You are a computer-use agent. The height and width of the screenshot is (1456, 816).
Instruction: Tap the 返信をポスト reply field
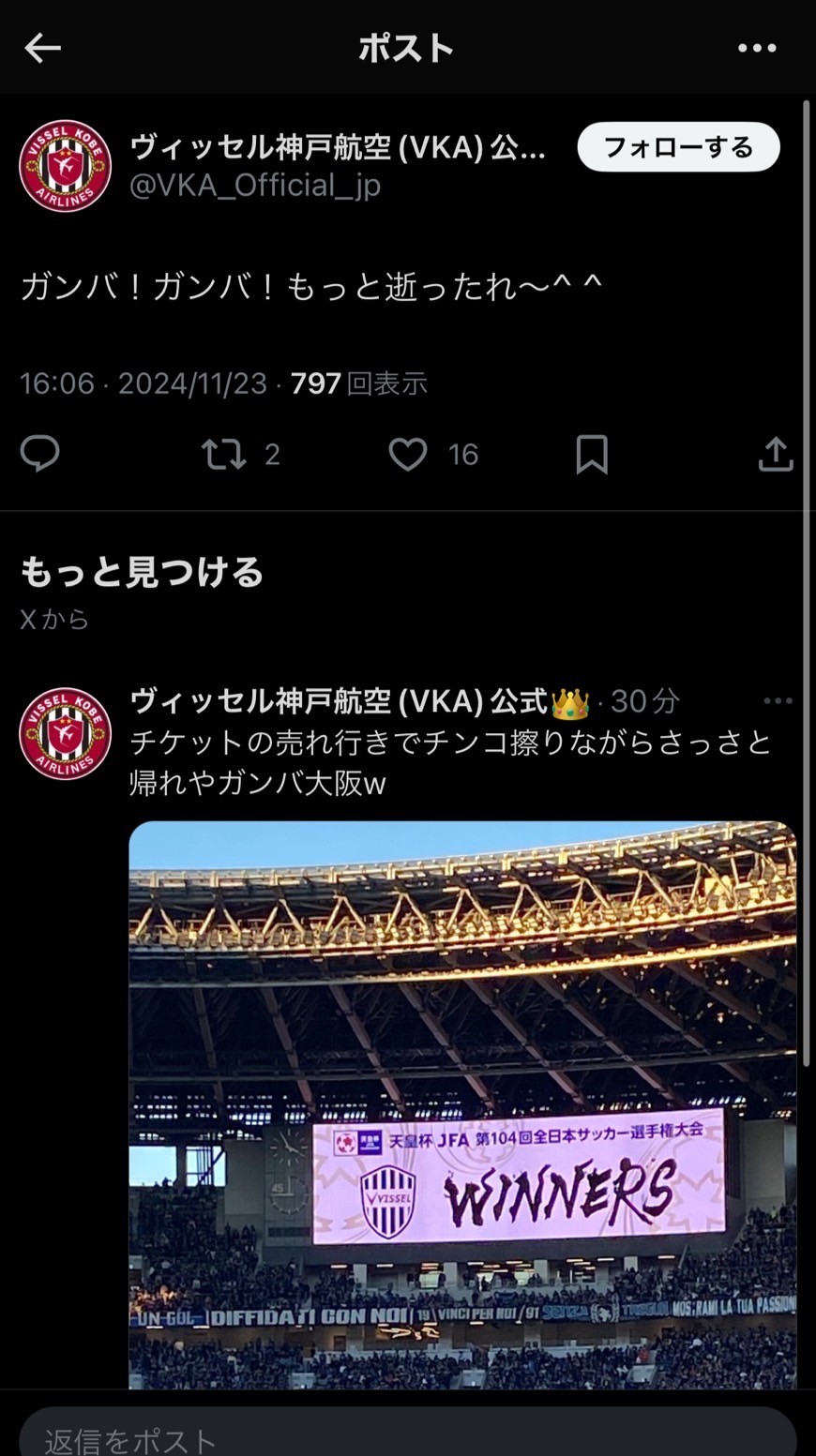[408, 1435]
